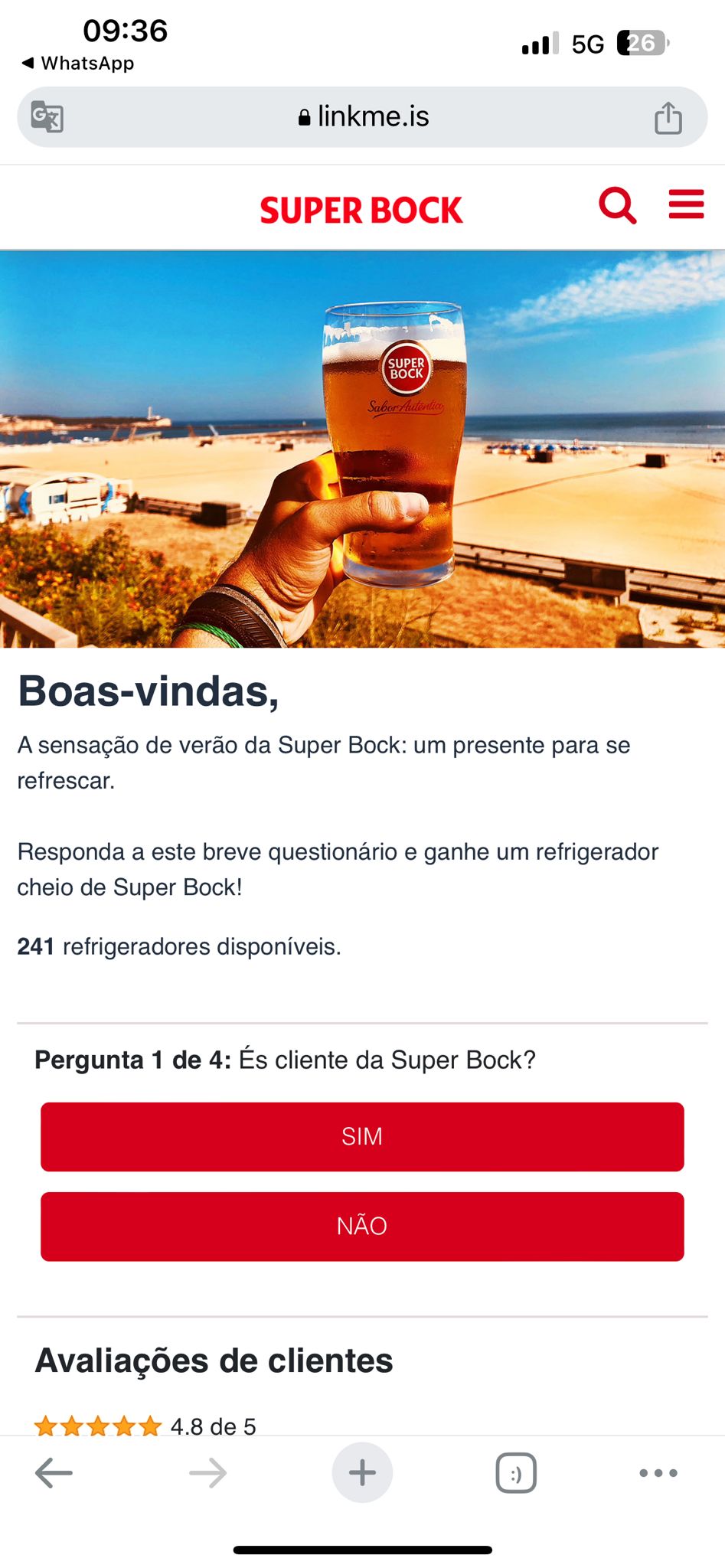Go forward to the next page
The height and width of the screenshot is (1568, 725).
click(x=208, y=1472)
